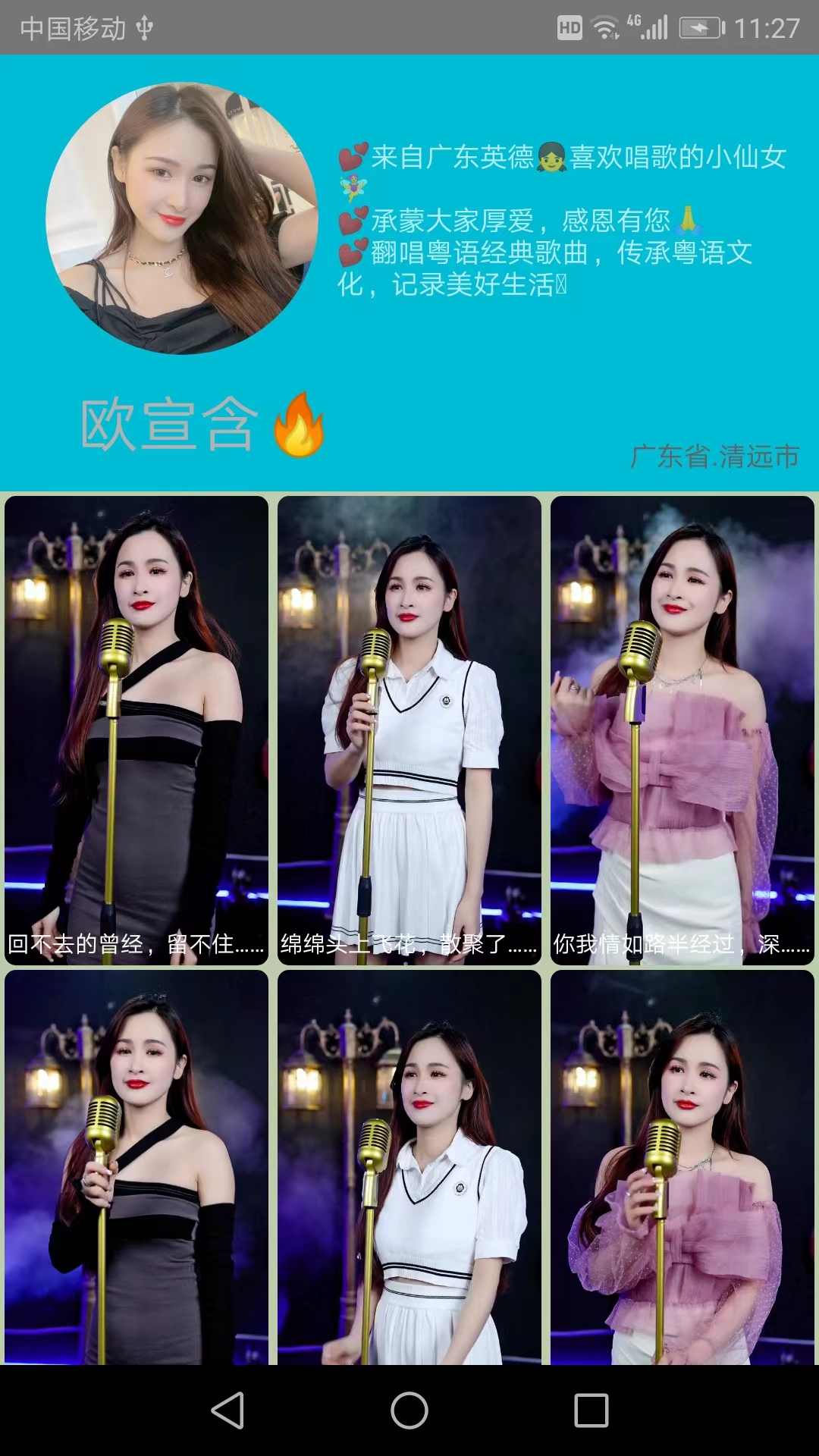The width and height of the screenshot is (819, 1456).
Task: Open the video captioned 绵绵头上飞花
Action: (409, 730)
